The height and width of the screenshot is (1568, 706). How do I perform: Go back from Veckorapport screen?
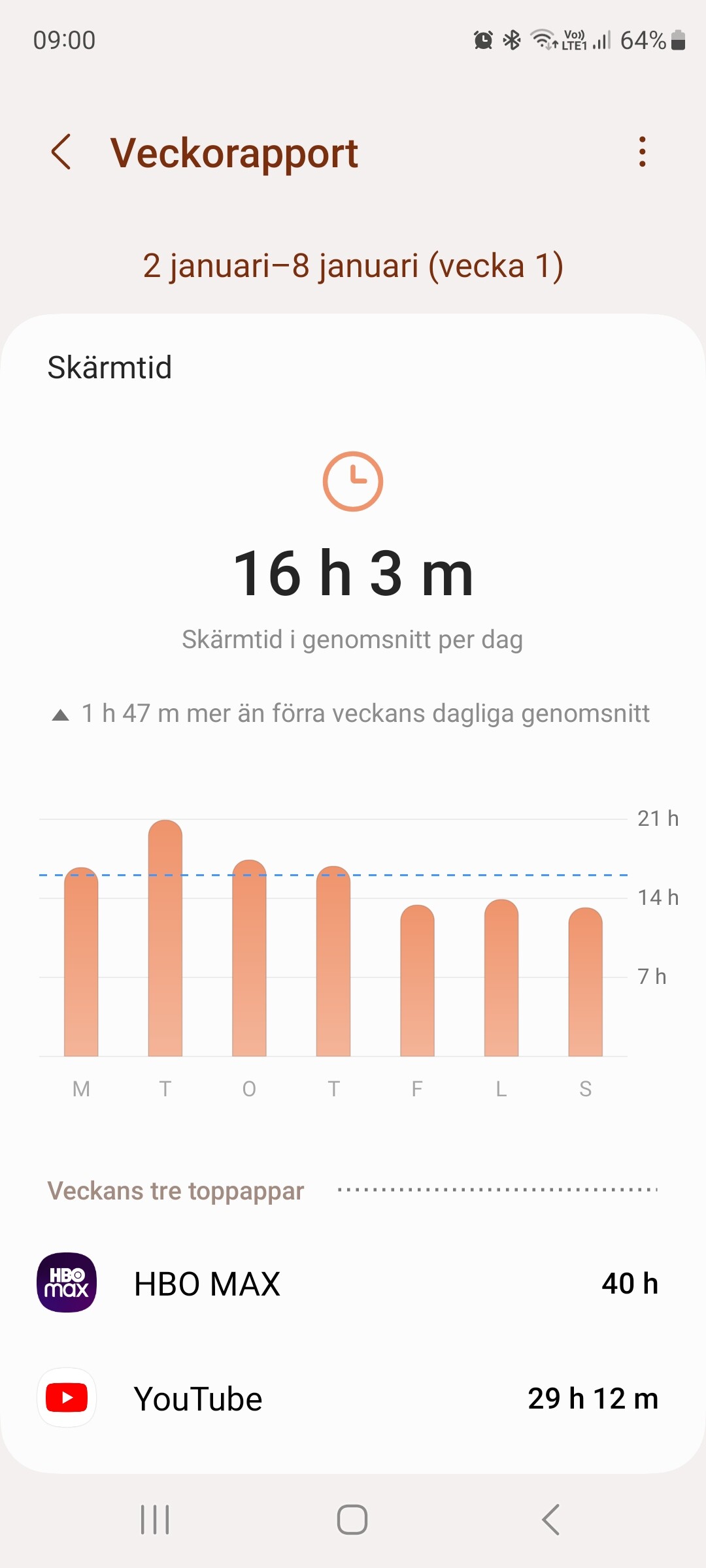(61, 152)
